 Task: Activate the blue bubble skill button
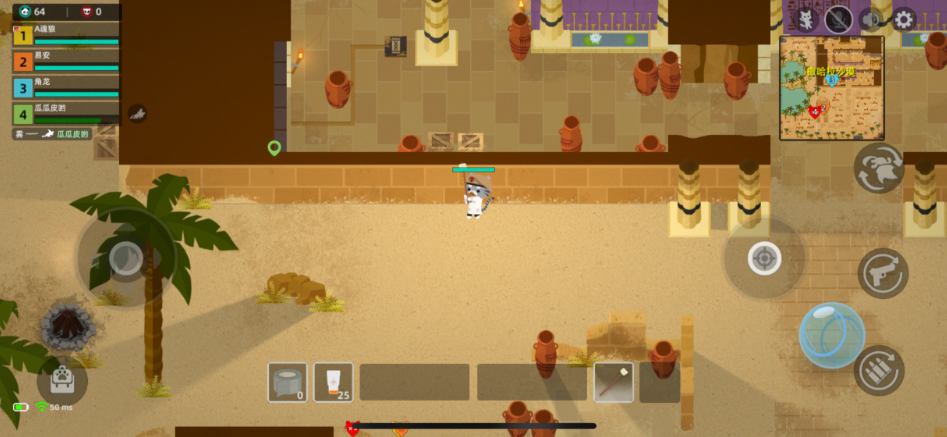point(831,335)
